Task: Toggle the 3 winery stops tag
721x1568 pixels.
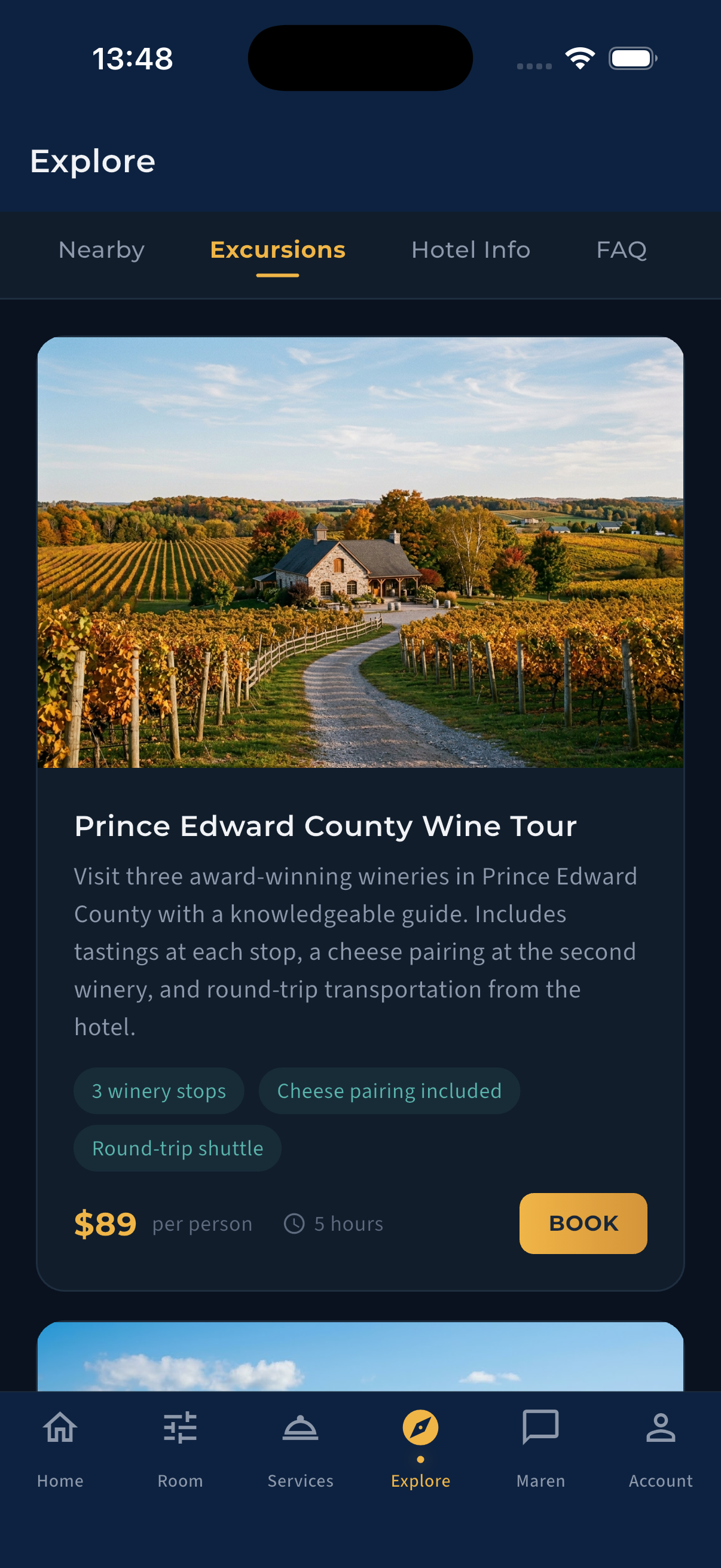Action: pyautogui.click(x=159, y=1091)
